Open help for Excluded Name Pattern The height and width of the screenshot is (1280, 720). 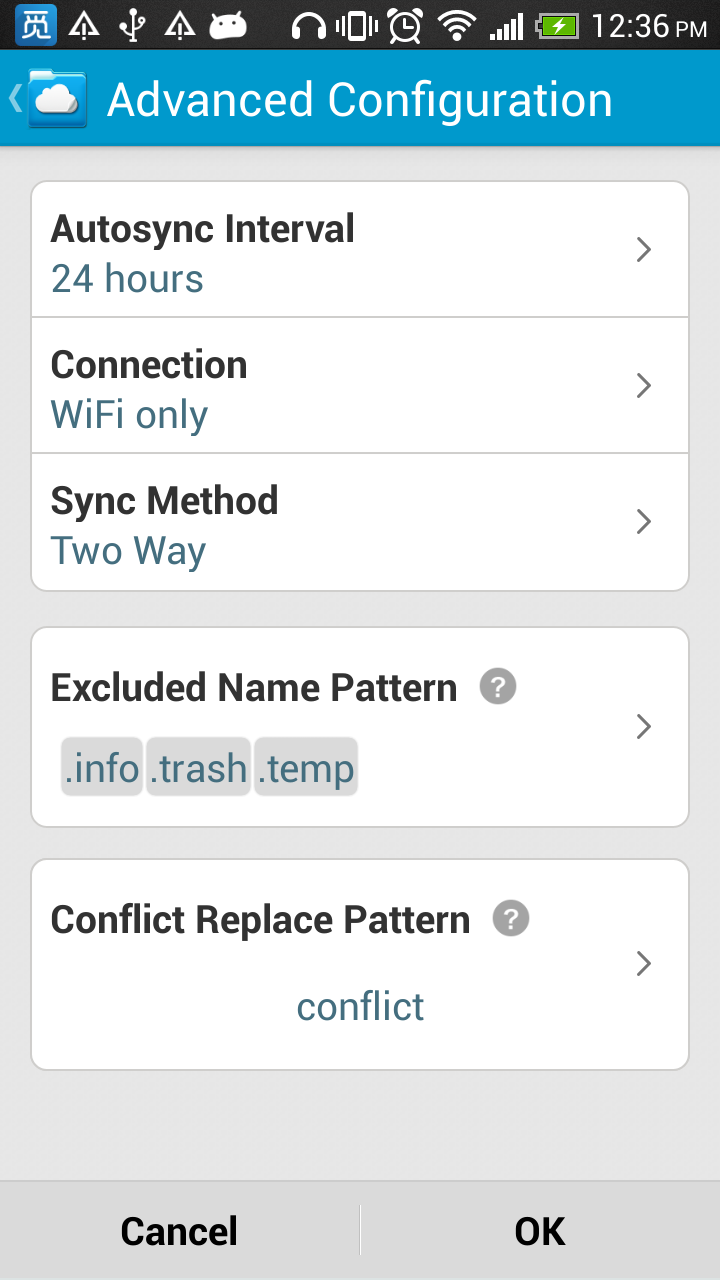point(497,686)
